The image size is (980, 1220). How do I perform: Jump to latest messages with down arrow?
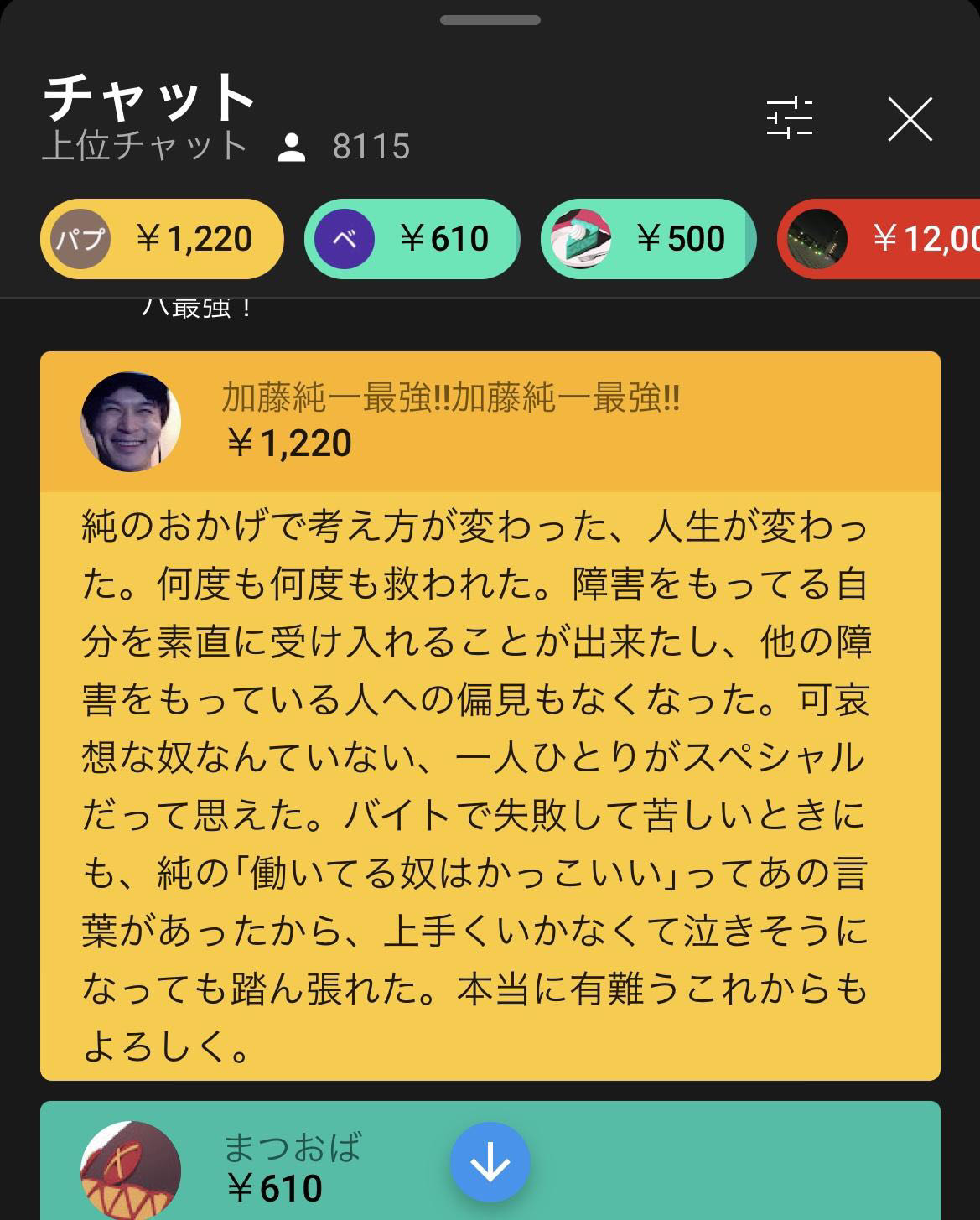pyautogui.click(x=490, y=1162)
